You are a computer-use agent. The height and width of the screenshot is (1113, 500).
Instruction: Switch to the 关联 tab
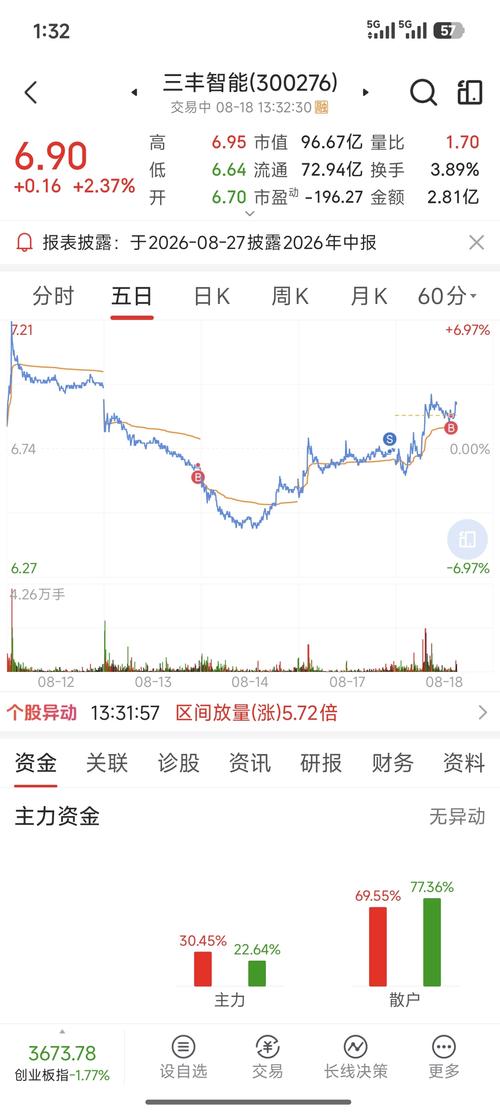click(x=107, y=764)
